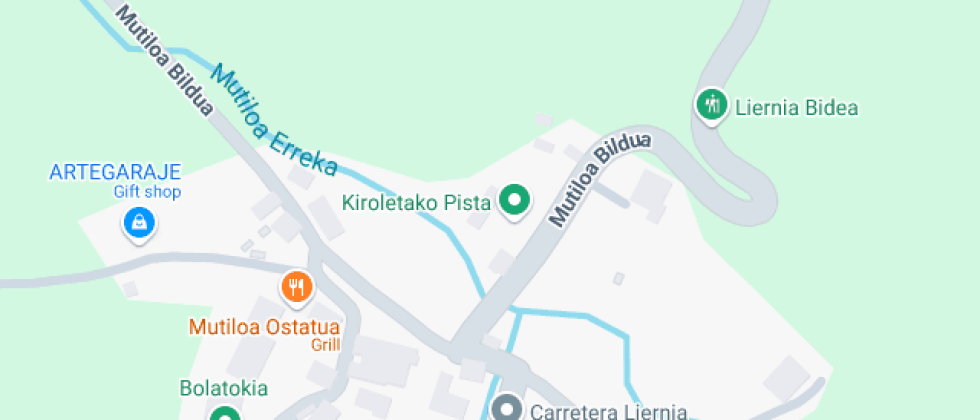The width and height of the screenshot is (980, 420).
Task: Select the Mutiloa Ostatua restaurant marker
Action: point(297,288)
